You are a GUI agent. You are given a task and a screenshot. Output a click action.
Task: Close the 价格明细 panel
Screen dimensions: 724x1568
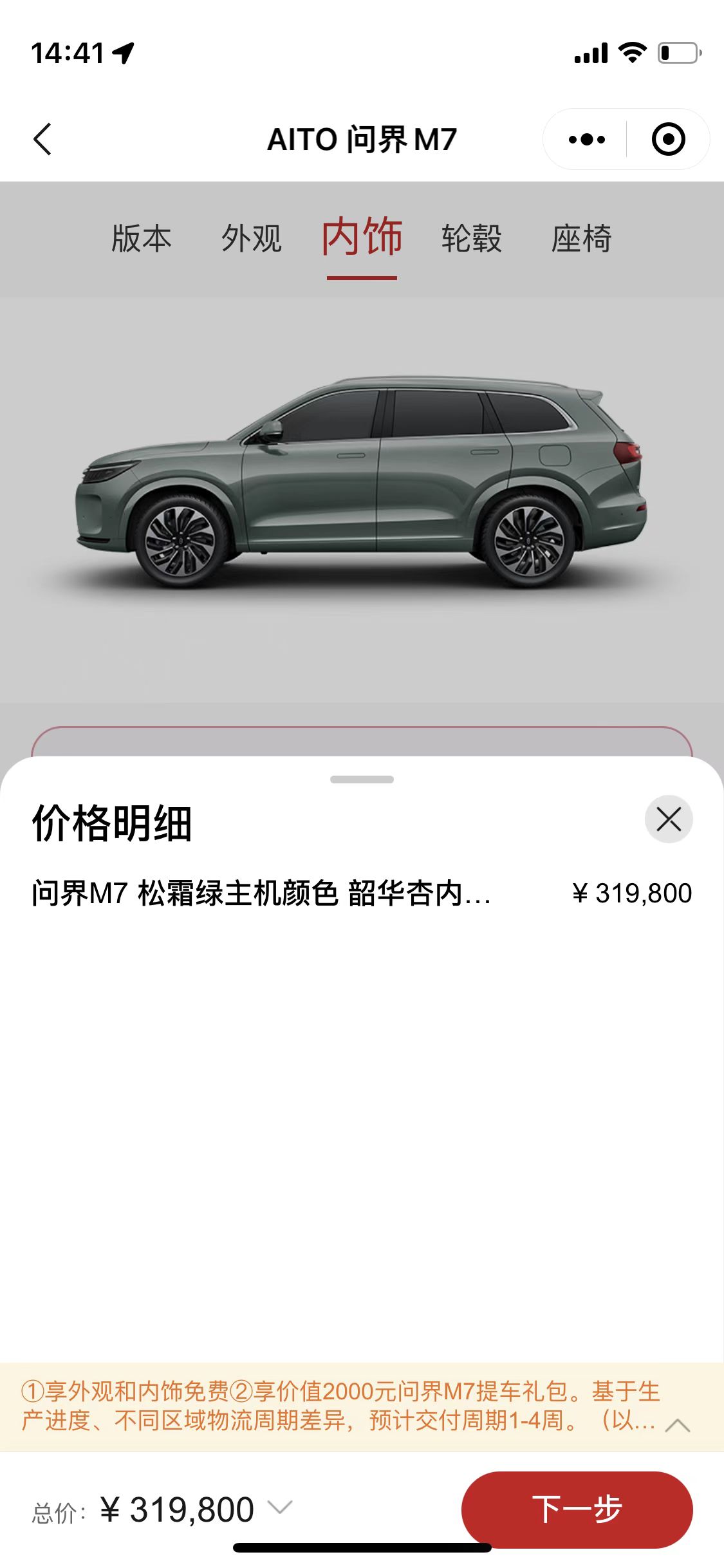669,819
